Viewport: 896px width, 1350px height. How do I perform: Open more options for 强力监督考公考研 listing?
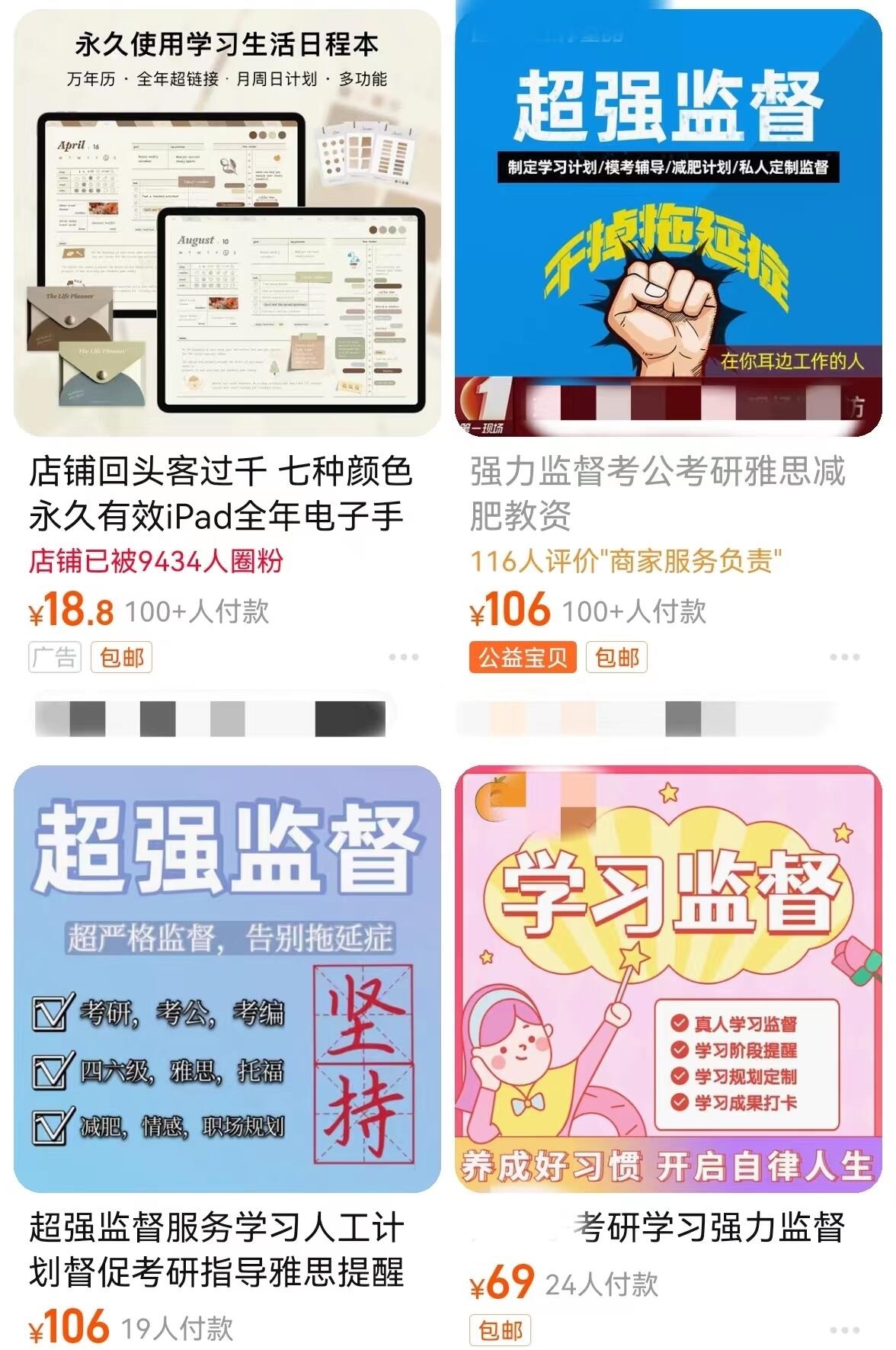pyautogui.click(x=844, y=656)
